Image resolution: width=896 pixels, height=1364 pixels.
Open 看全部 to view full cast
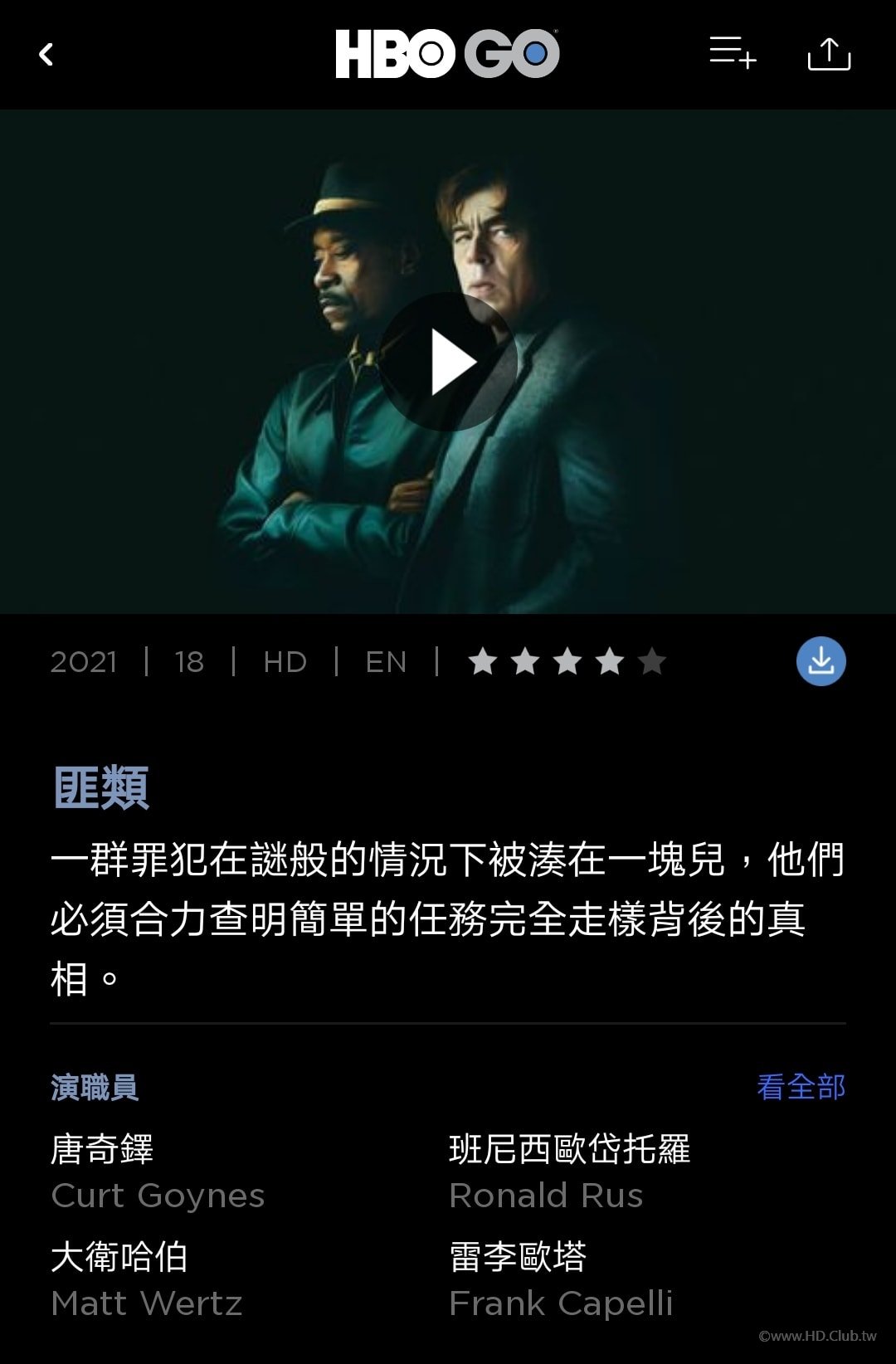coord(800,1086)
